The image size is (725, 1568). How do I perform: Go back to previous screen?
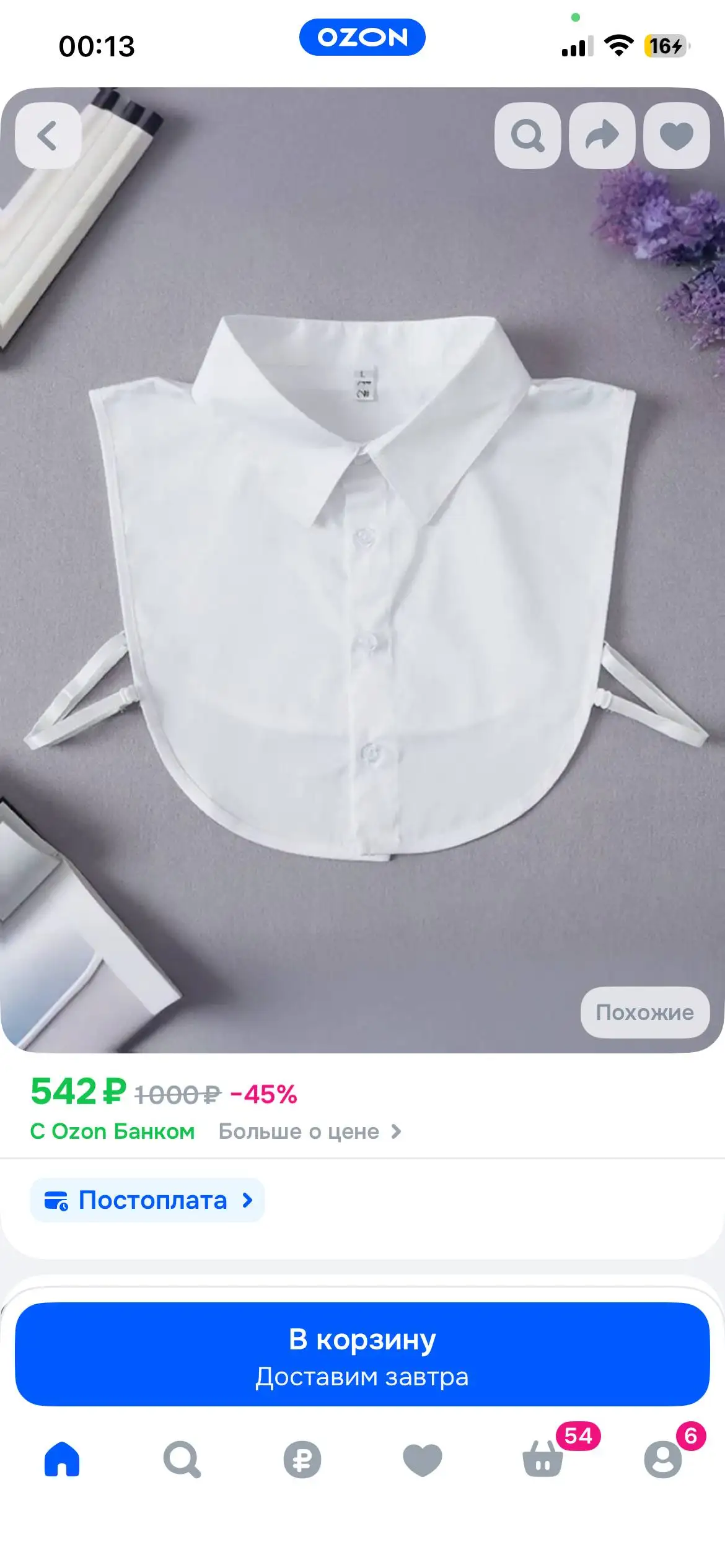point(48,136)
